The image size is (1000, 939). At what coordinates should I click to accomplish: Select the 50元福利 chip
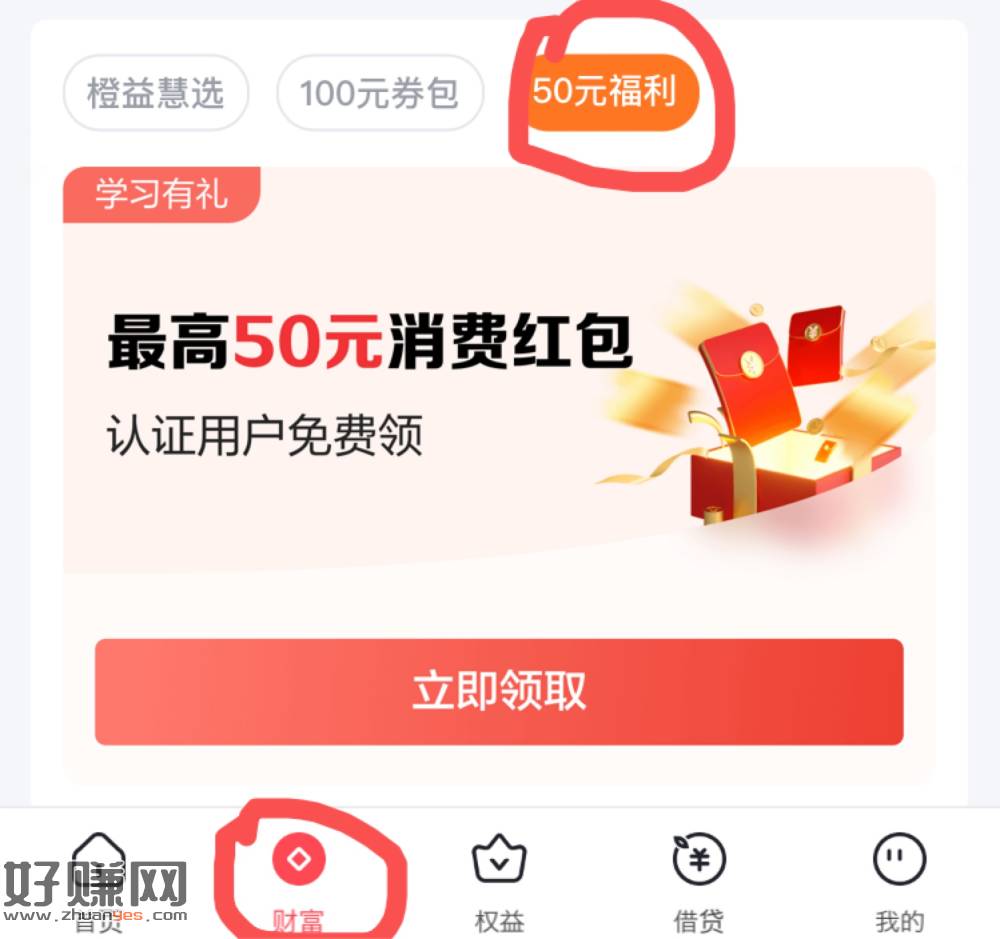604,93
